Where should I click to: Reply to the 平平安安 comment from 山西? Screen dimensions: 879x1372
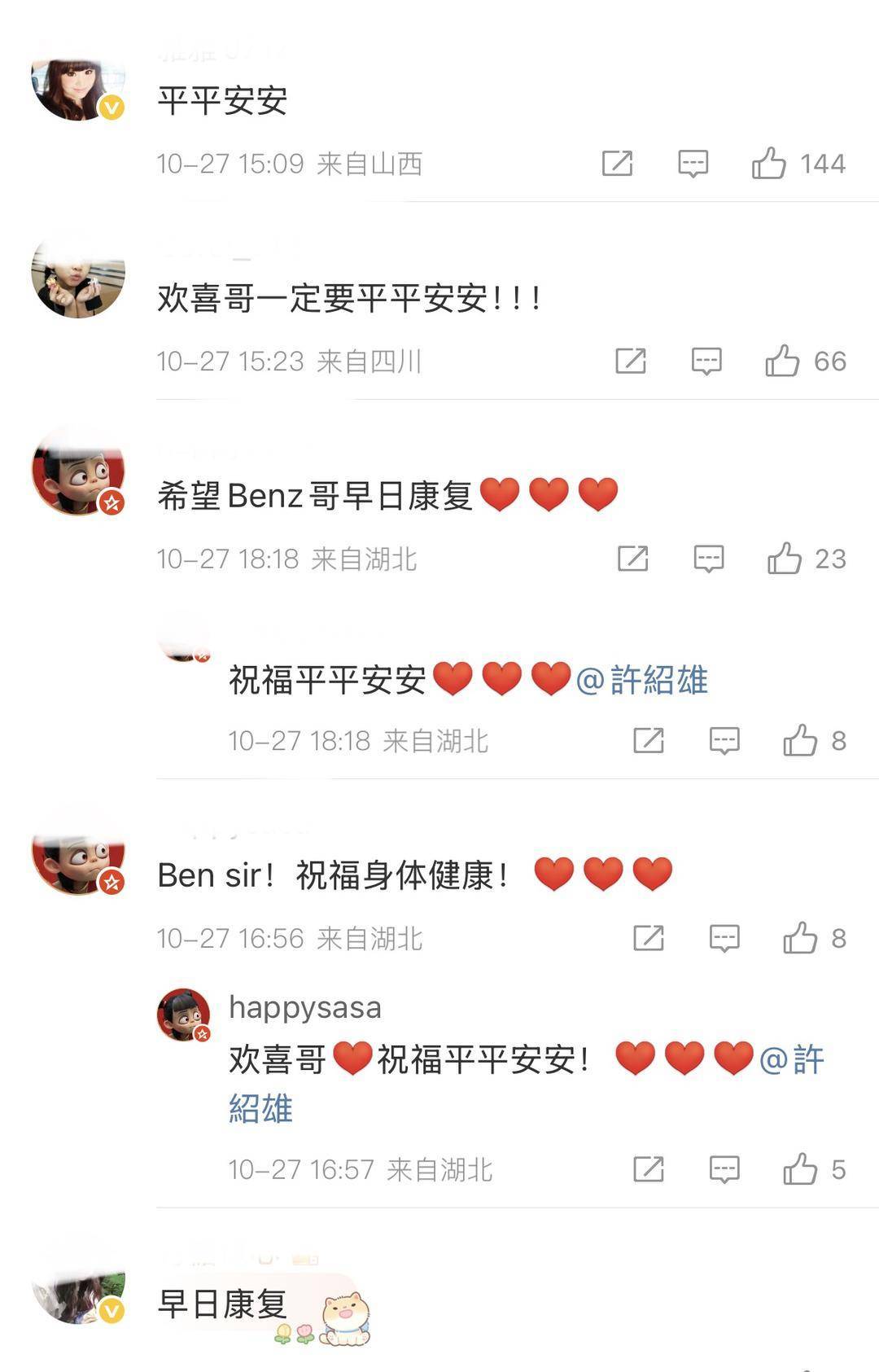[x=693, y=164]
